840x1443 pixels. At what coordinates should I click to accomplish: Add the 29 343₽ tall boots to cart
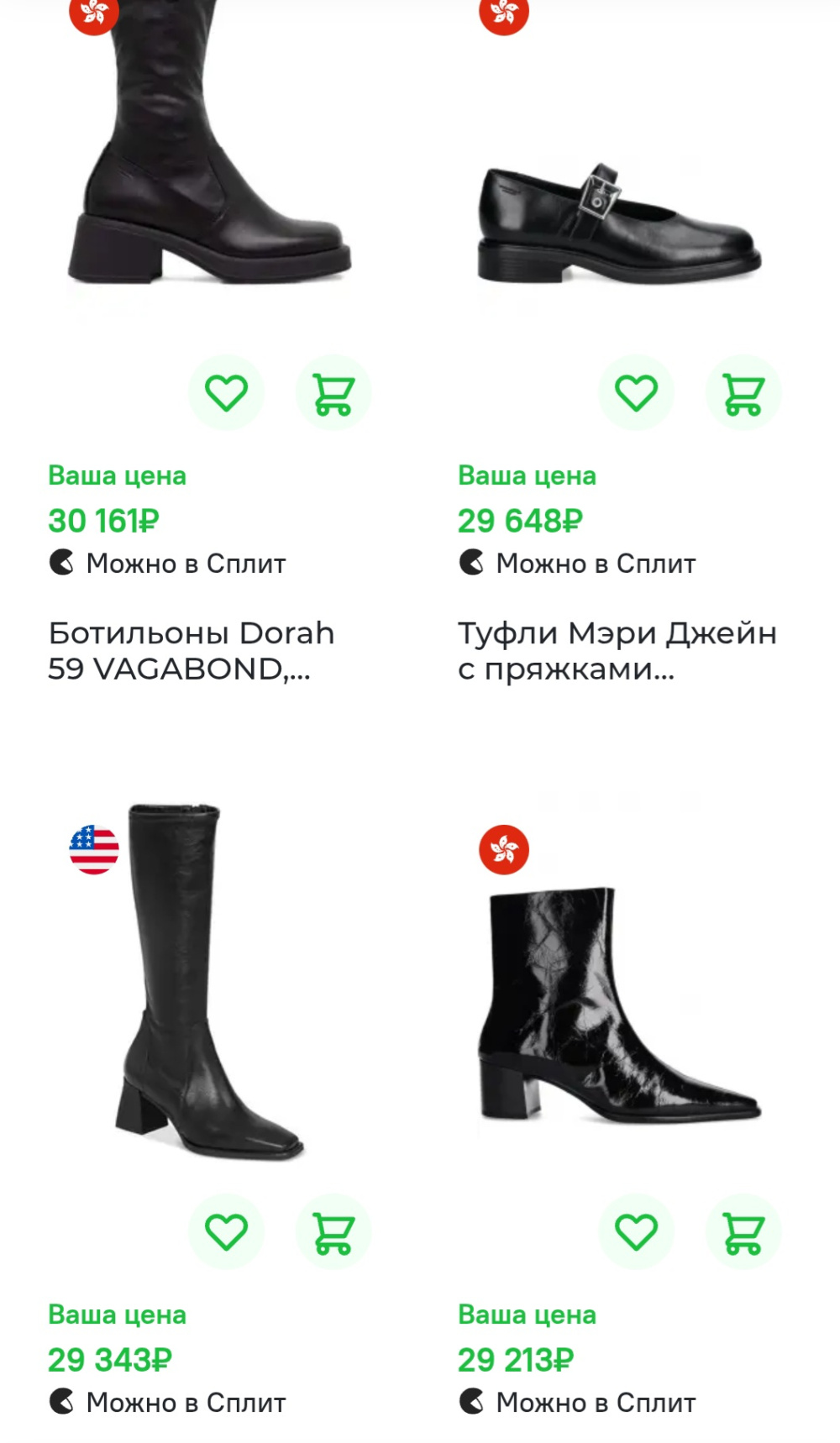(x=333, y=1232)
